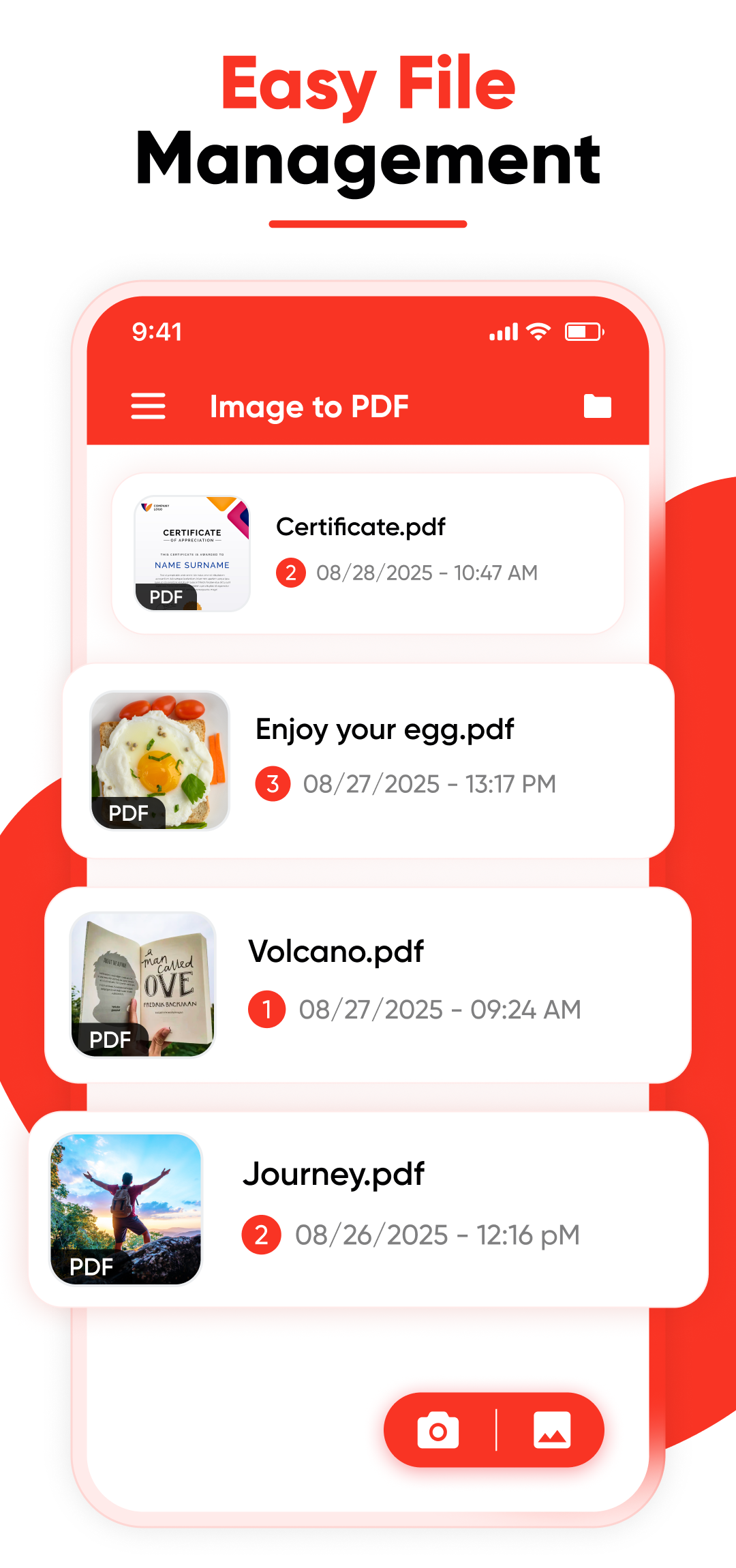Select the Image to PDF title
The image size is (736, 1568).
click(309, 406)
